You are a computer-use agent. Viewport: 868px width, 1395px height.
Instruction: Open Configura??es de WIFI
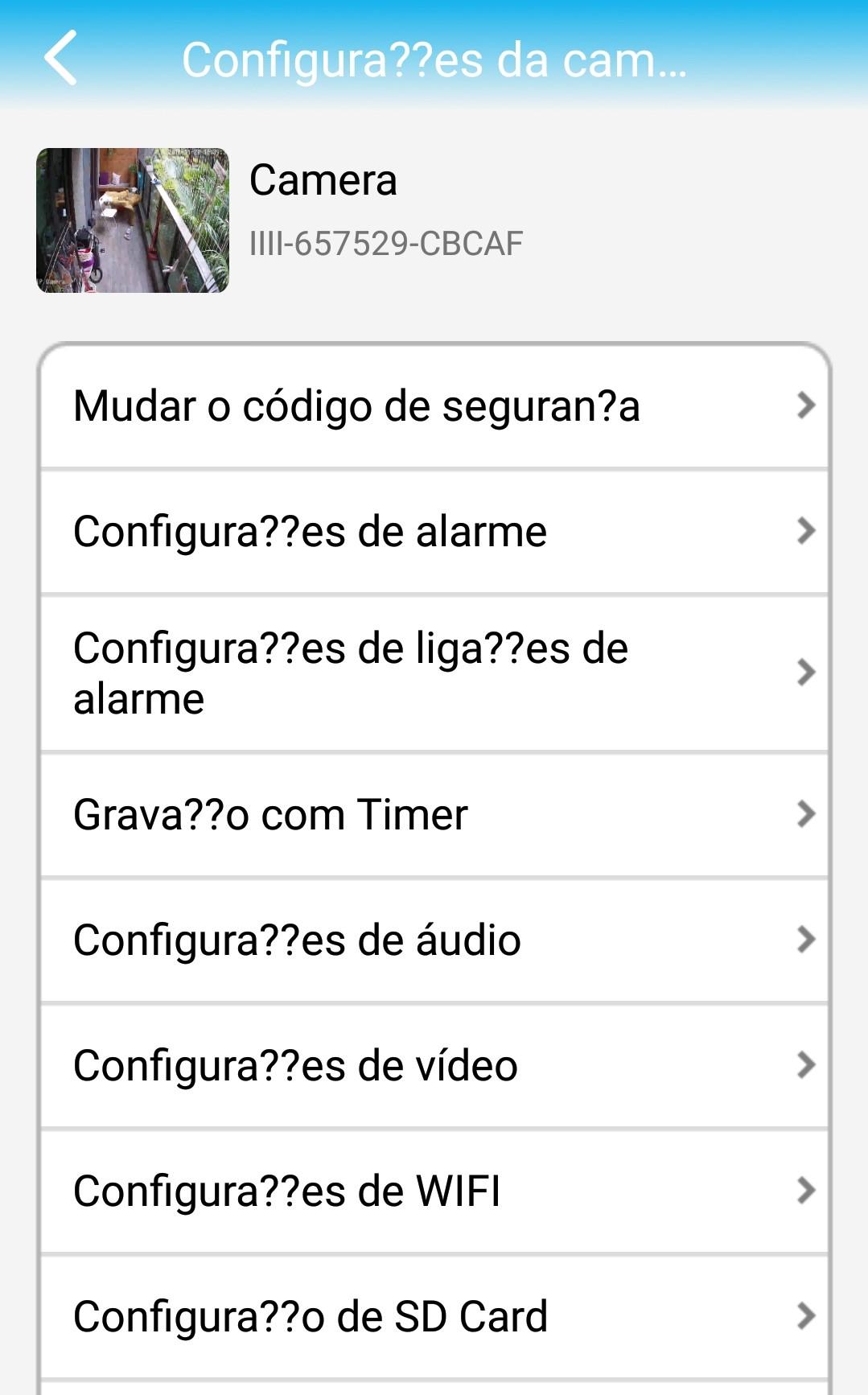434,1191
